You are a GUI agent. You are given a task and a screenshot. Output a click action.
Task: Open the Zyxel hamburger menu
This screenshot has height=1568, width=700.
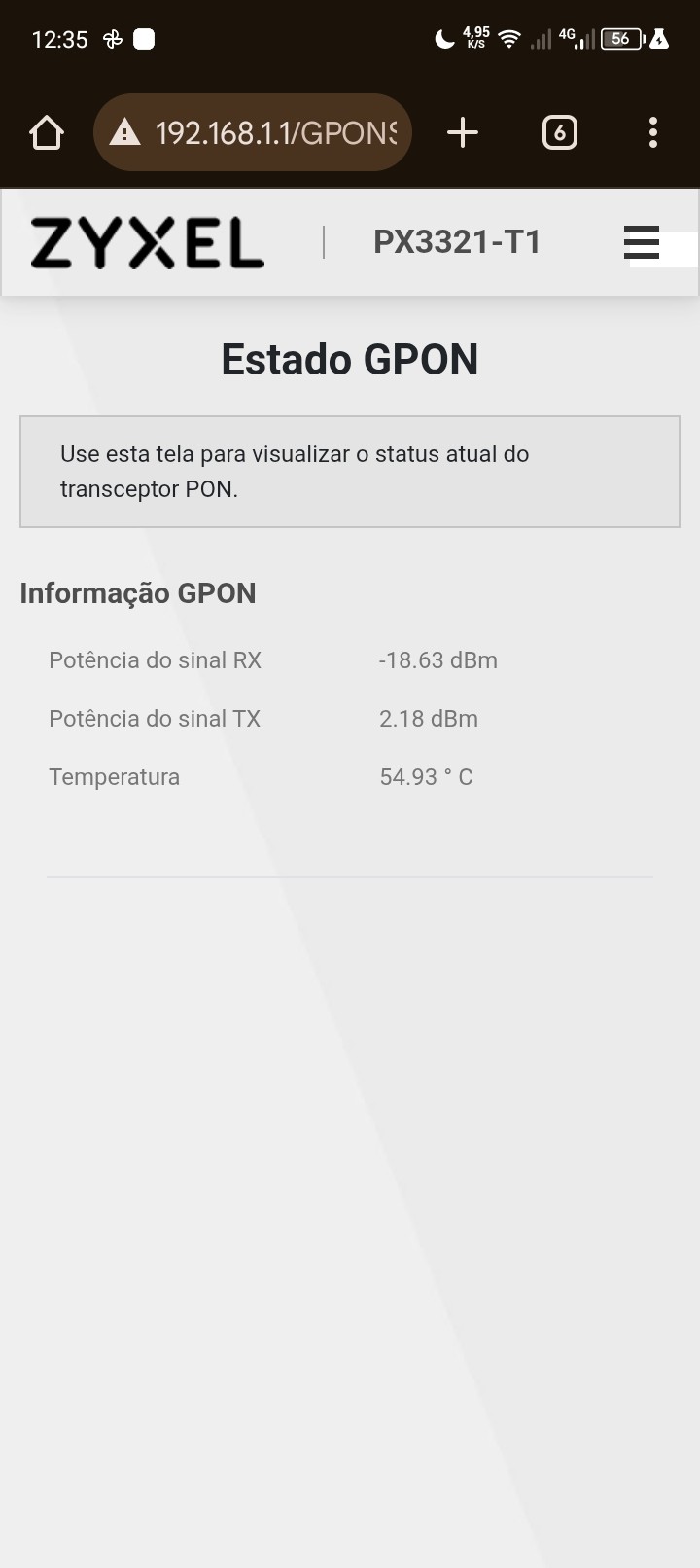(642, 242)
